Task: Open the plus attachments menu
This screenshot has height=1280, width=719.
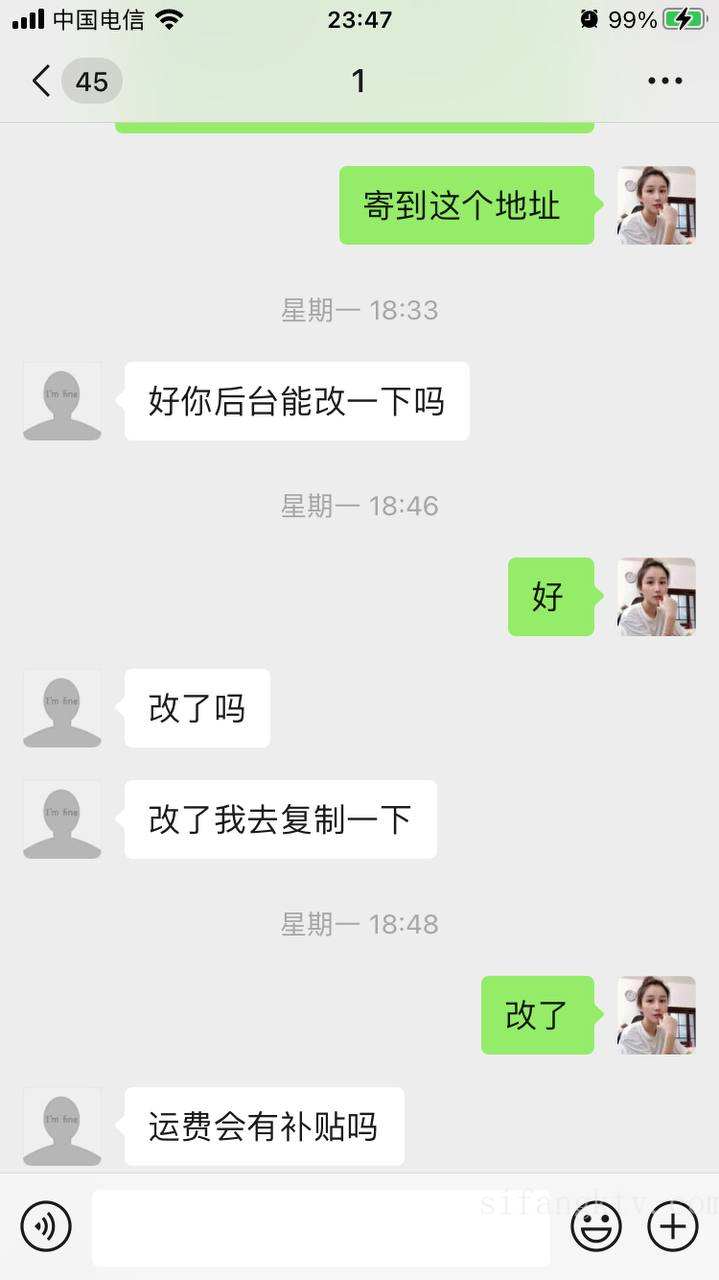Action: pos(672,1226)
